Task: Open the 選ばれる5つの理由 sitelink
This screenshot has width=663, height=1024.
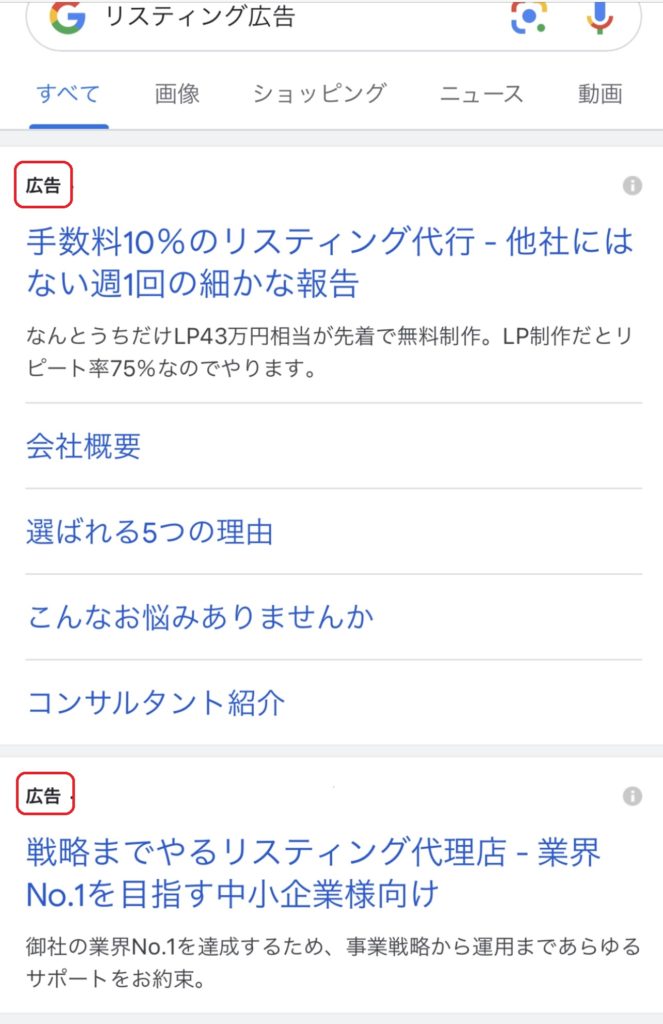Action: pos(150,531)
